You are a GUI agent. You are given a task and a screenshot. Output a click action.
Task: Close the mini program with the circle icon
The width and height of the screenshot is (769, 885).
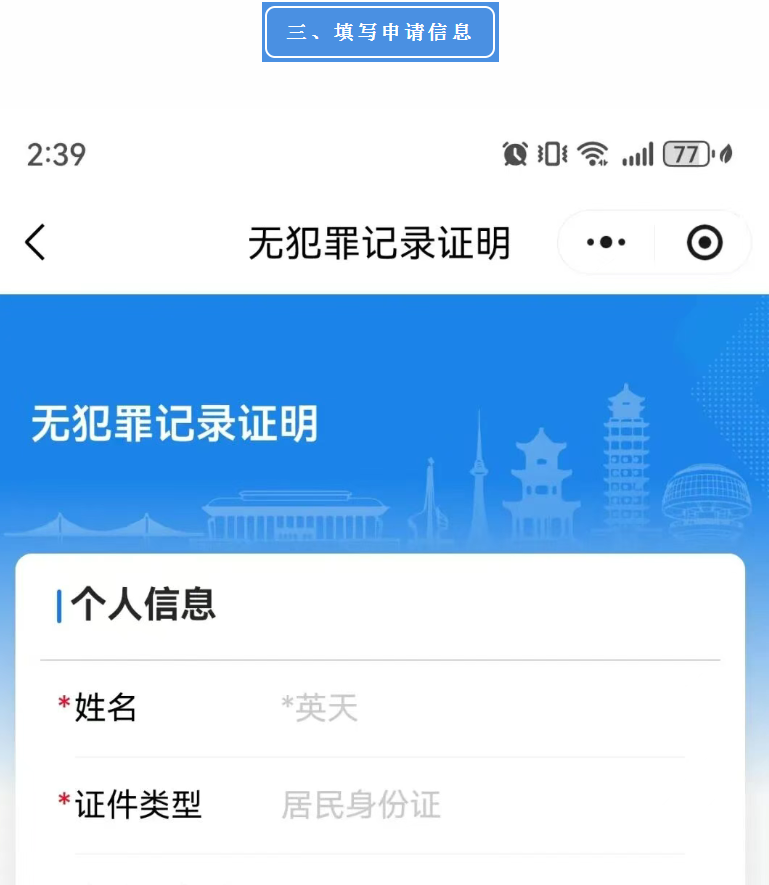[x=704, y=242]
